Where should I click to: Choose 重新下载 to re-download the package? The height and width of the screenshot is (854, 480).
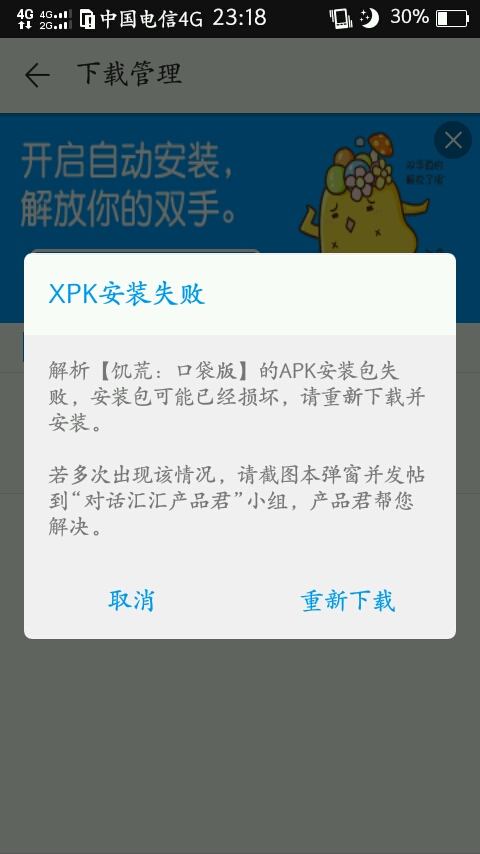pyautogui.click(x=348, y=601)
